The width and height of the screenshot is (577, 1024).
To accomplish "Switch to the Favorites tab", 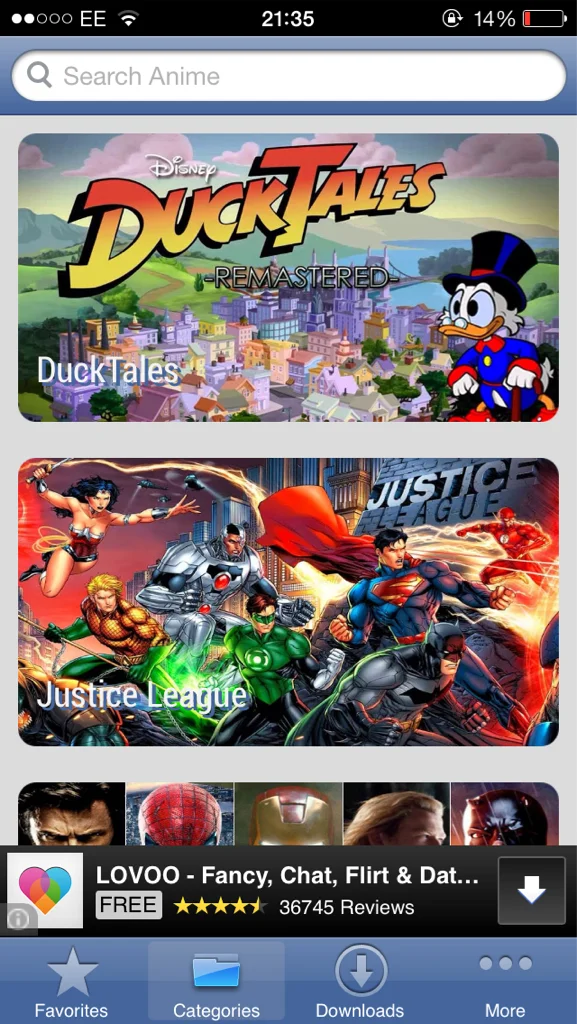I will [x=72, y=982].
